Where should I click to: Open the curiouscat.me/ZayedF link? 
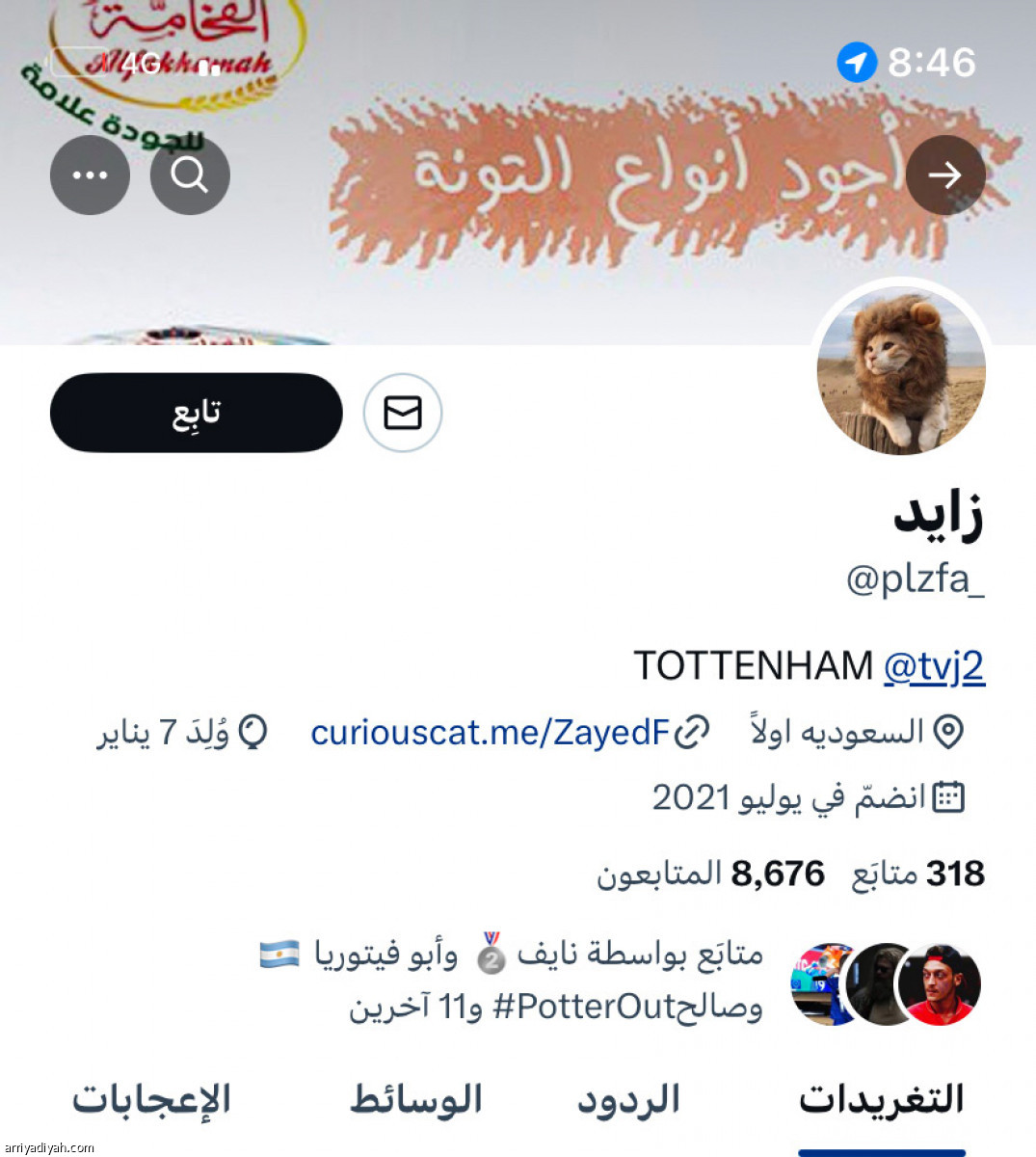(490, 733)
